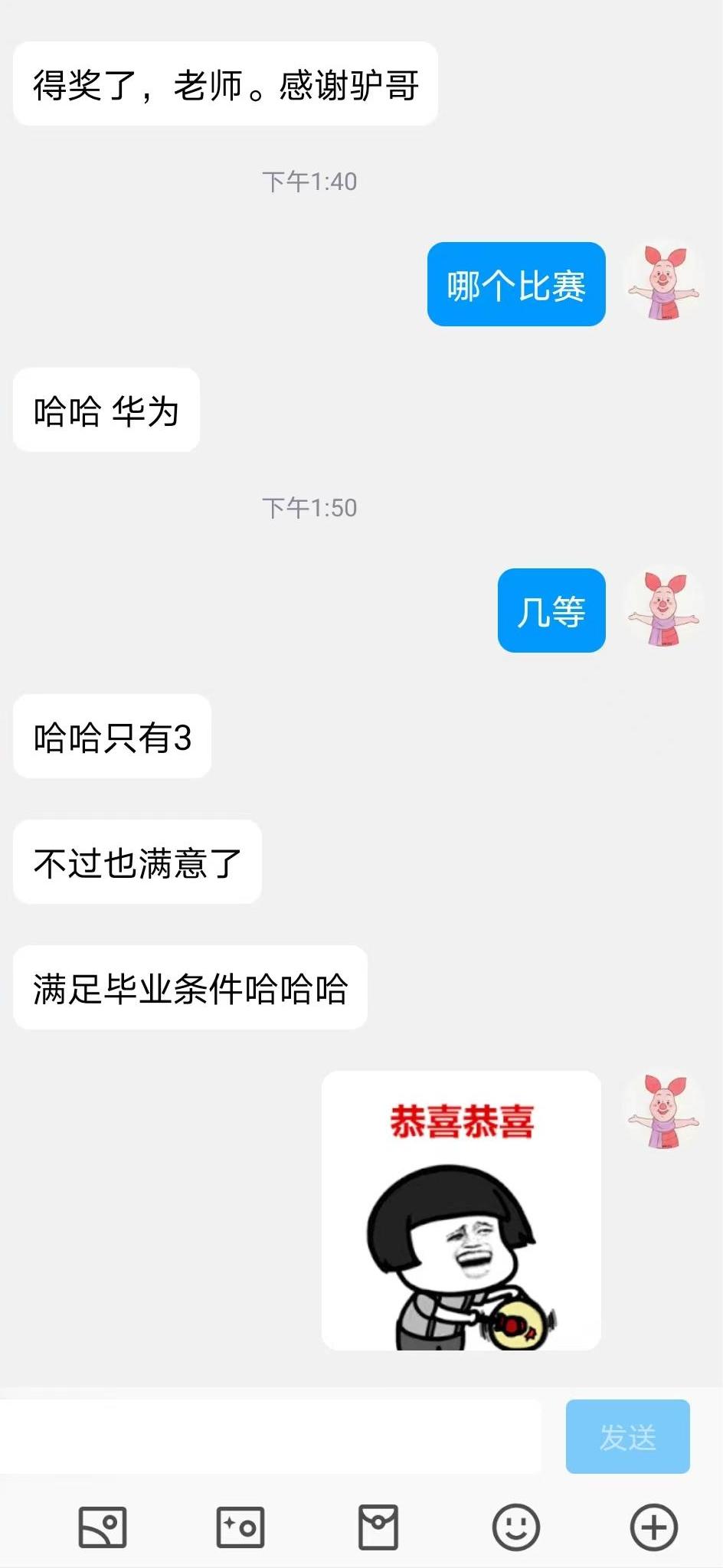Open the photo gallery picker icon

click(103, 1527)
